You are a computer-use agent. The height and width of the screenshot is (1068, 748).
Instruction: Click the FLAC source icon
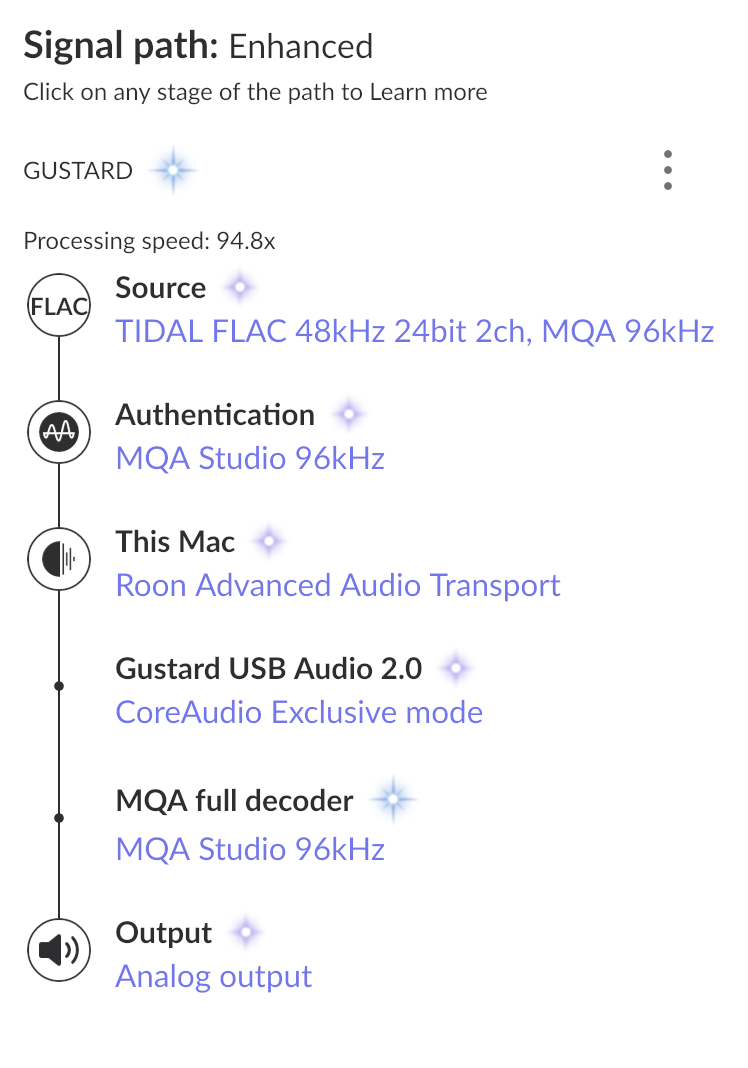click(x=58, y=305)
